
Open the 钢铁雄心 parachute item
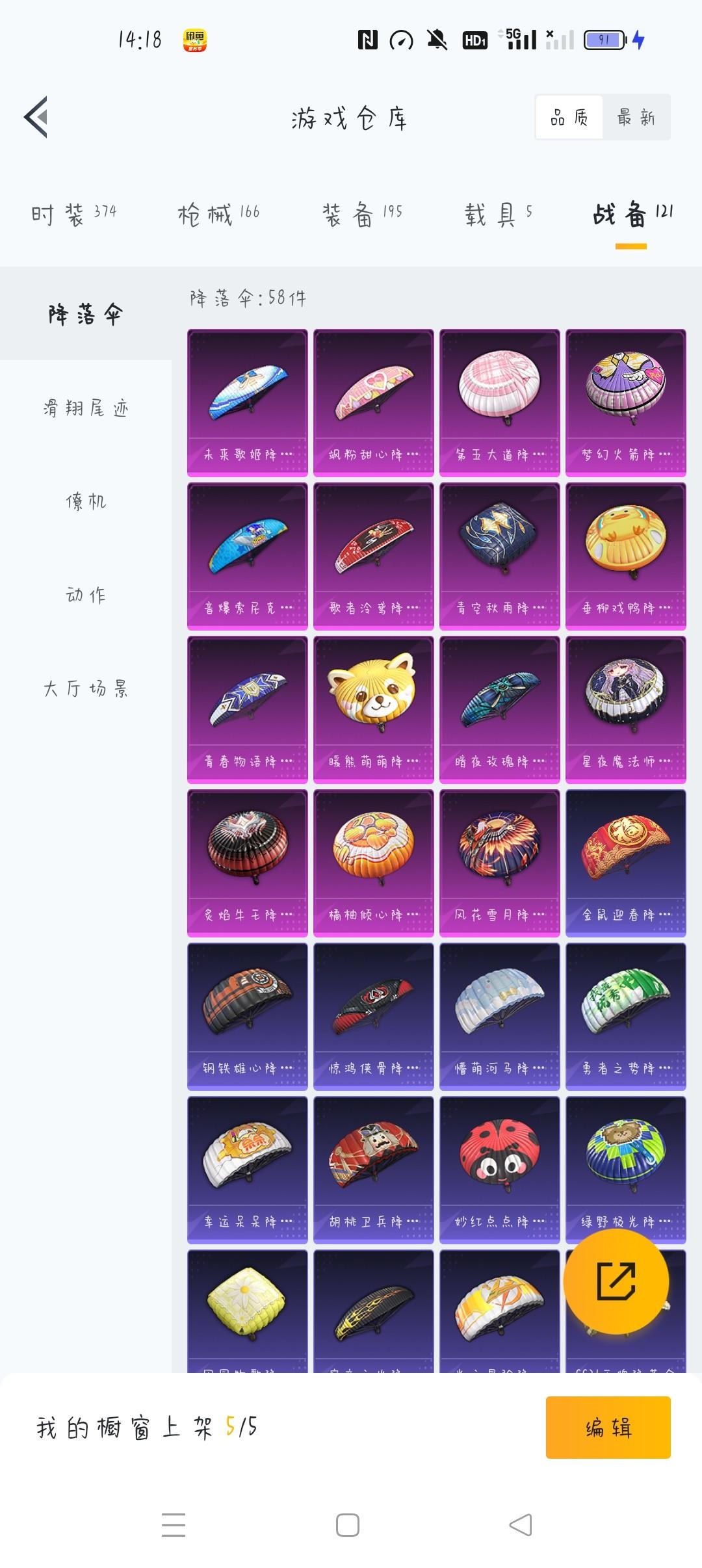tap(247, 1016)
